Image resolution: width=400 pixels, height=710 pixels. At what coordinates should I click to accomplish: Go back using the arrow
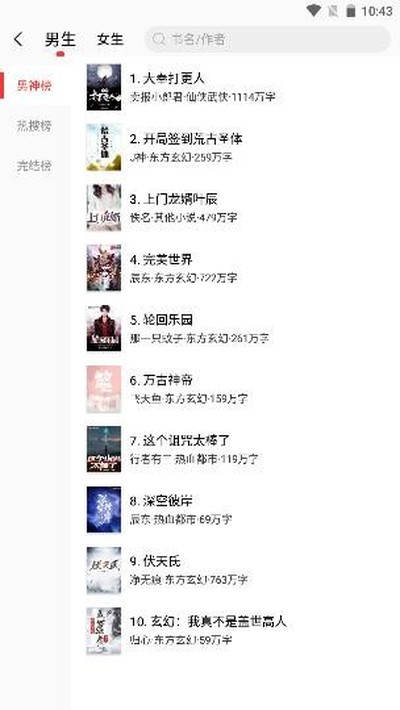point(18,39)
